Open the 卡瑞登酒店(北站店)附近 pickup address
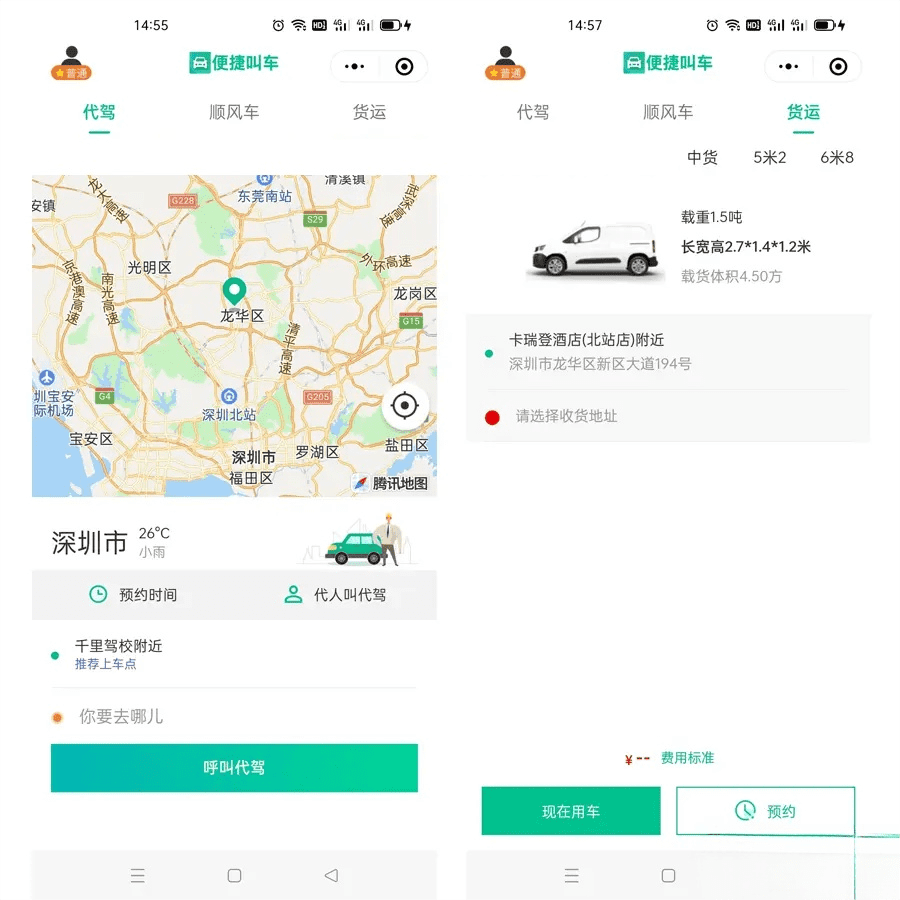The width and height of the screenshot is (900, 900). (668, 352)
